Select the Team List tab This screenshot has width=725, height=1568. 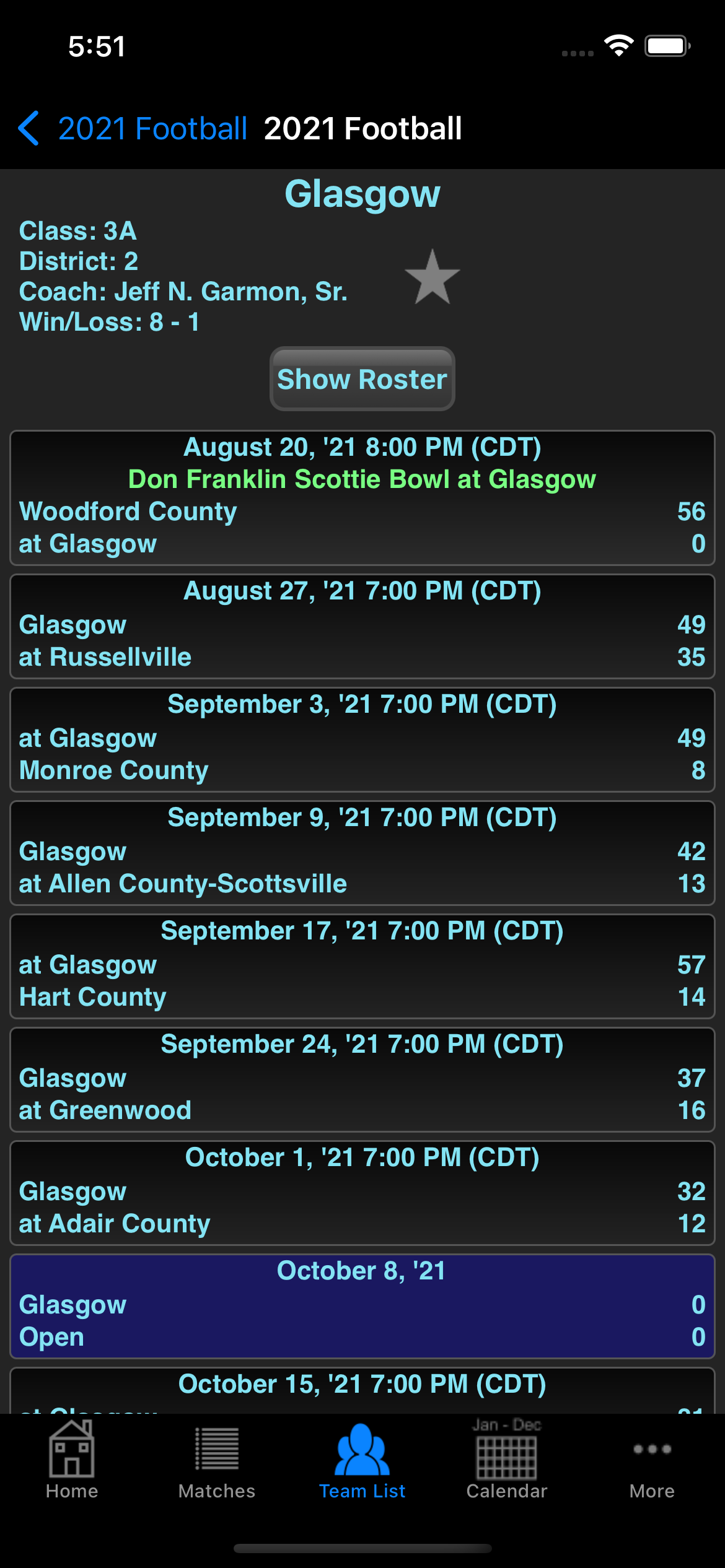coord(362,1460)
